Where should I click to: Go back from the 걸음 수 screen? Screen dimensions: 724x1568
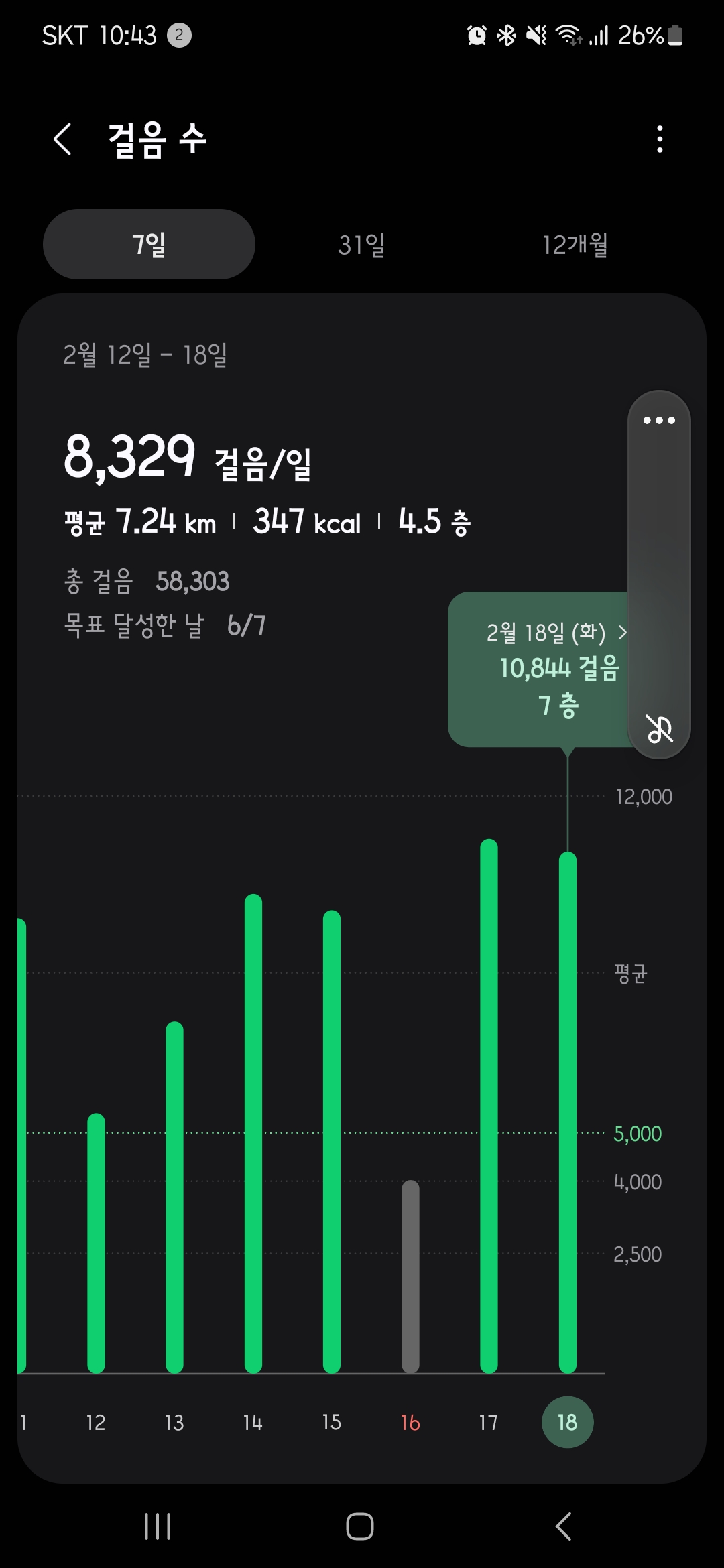click(63, 139)
